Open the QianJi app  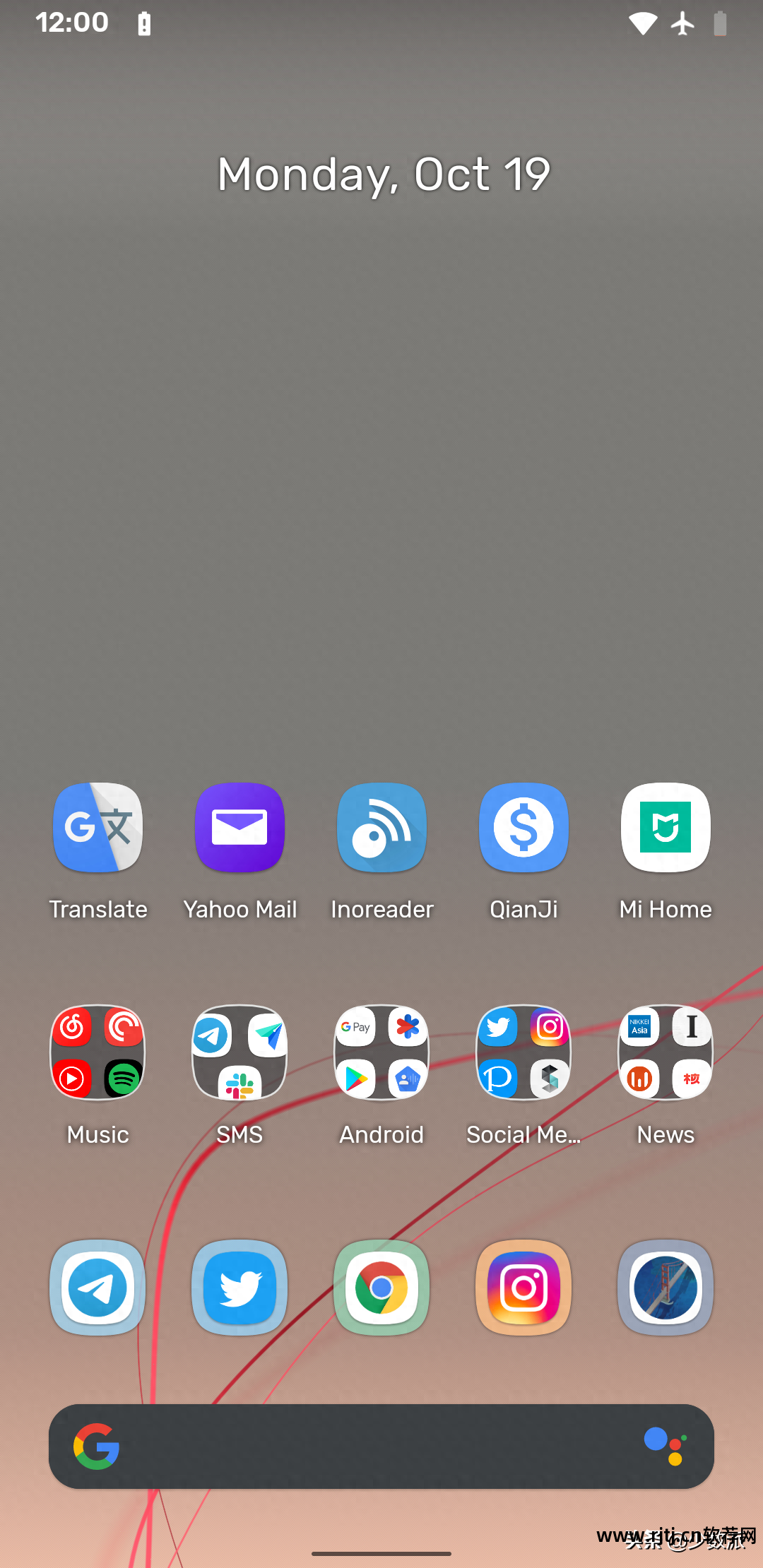coord(524,828)
